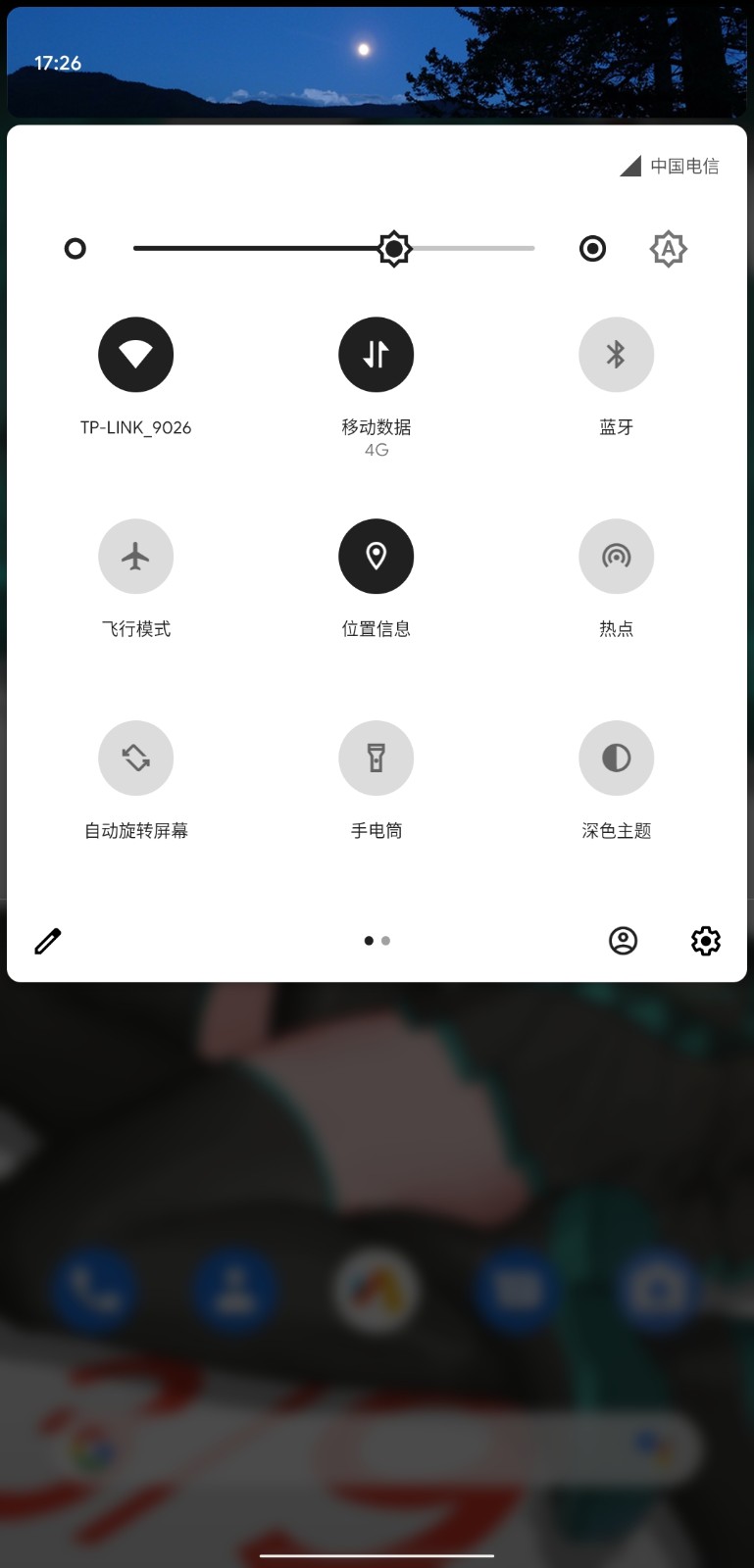Set brightness to maximum with the filled circle icon
This screenshot has height=1568, width=754.
[x=592, y=249]
